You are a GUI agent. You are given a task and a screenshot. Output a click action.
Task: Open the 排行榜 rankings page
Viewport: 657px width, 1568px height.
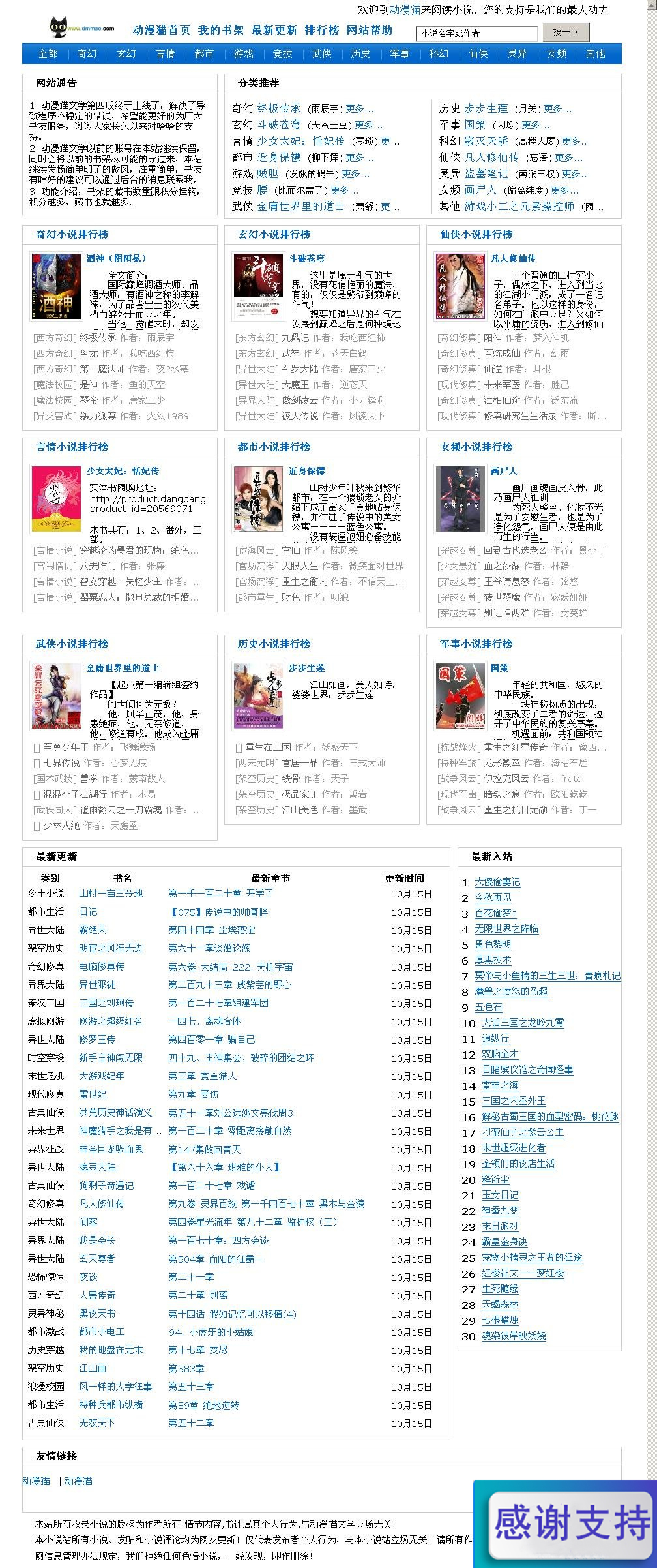(x=321, y=30)
